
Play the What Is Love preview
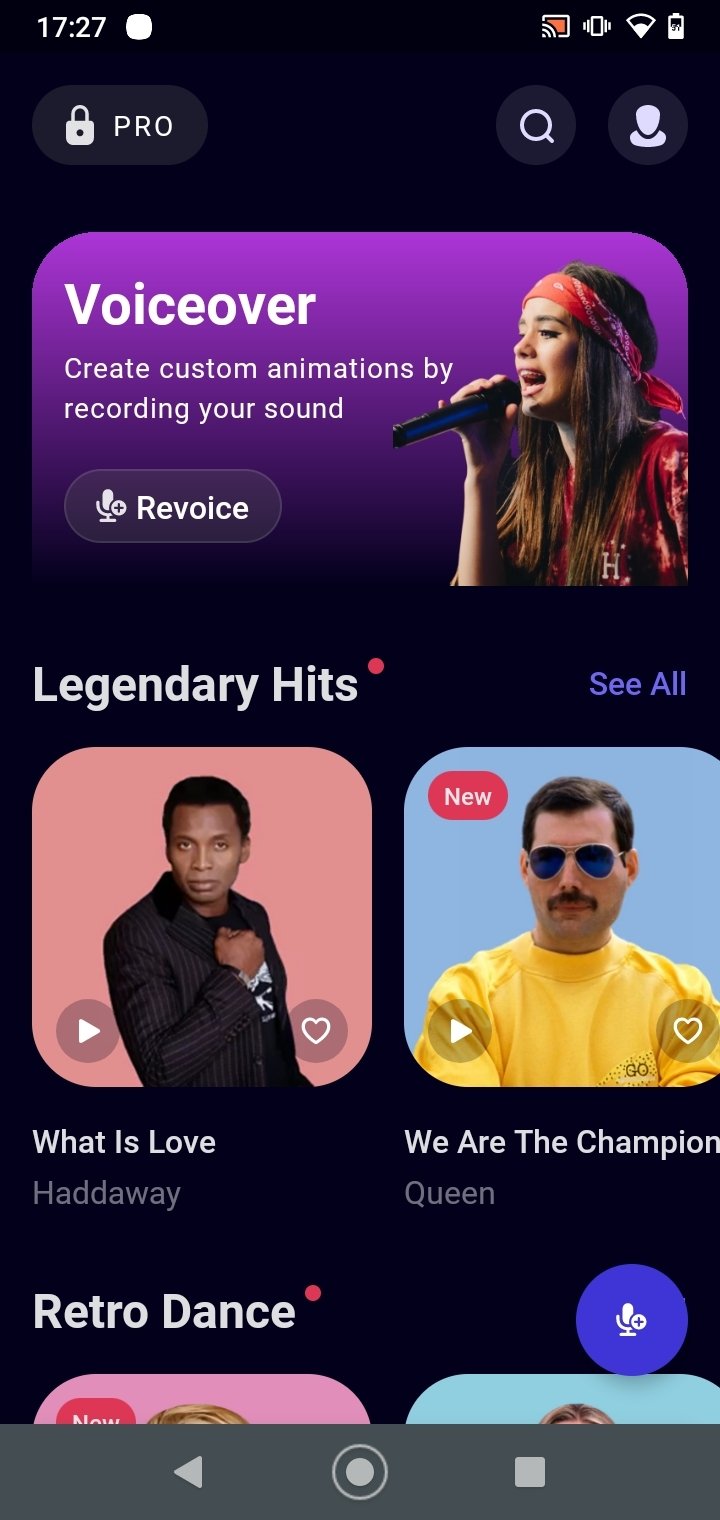(x=88, y=1030)
